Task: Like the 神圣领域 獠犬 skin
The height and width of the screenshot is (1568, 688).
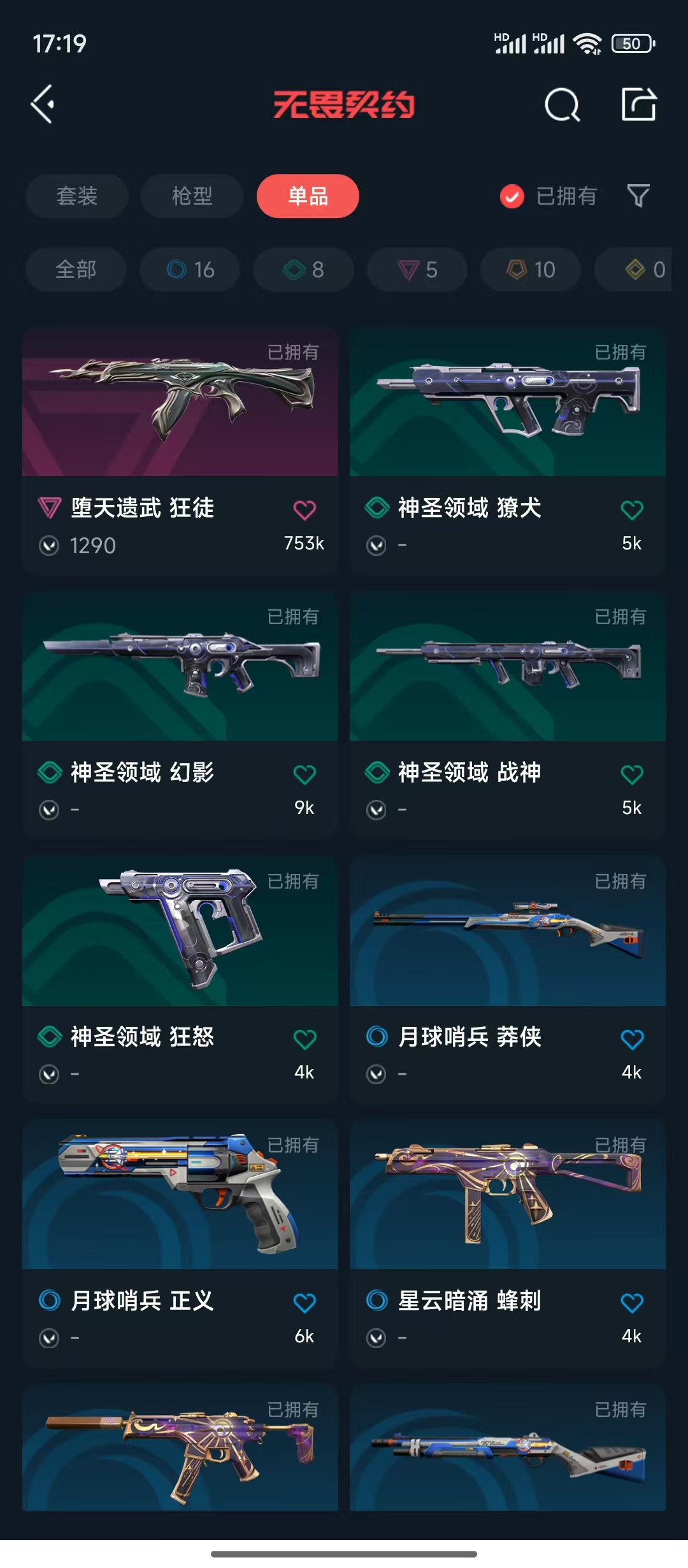Action: pos(632,510)
